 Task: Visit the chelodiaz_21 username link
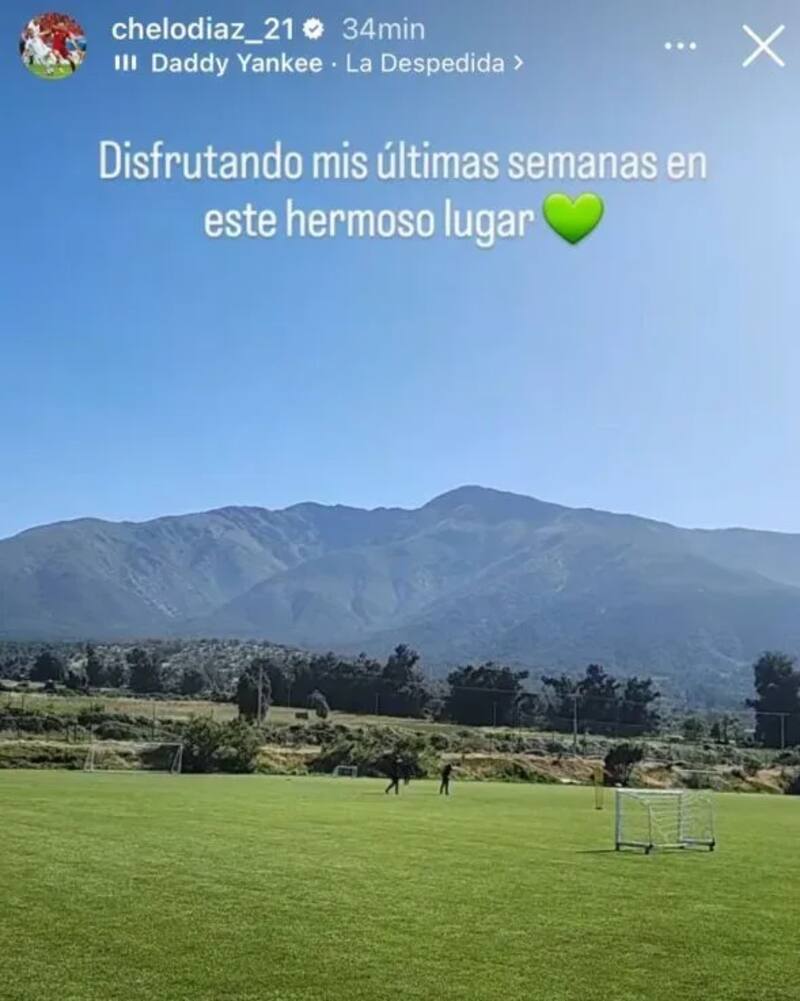click(203, 29)
